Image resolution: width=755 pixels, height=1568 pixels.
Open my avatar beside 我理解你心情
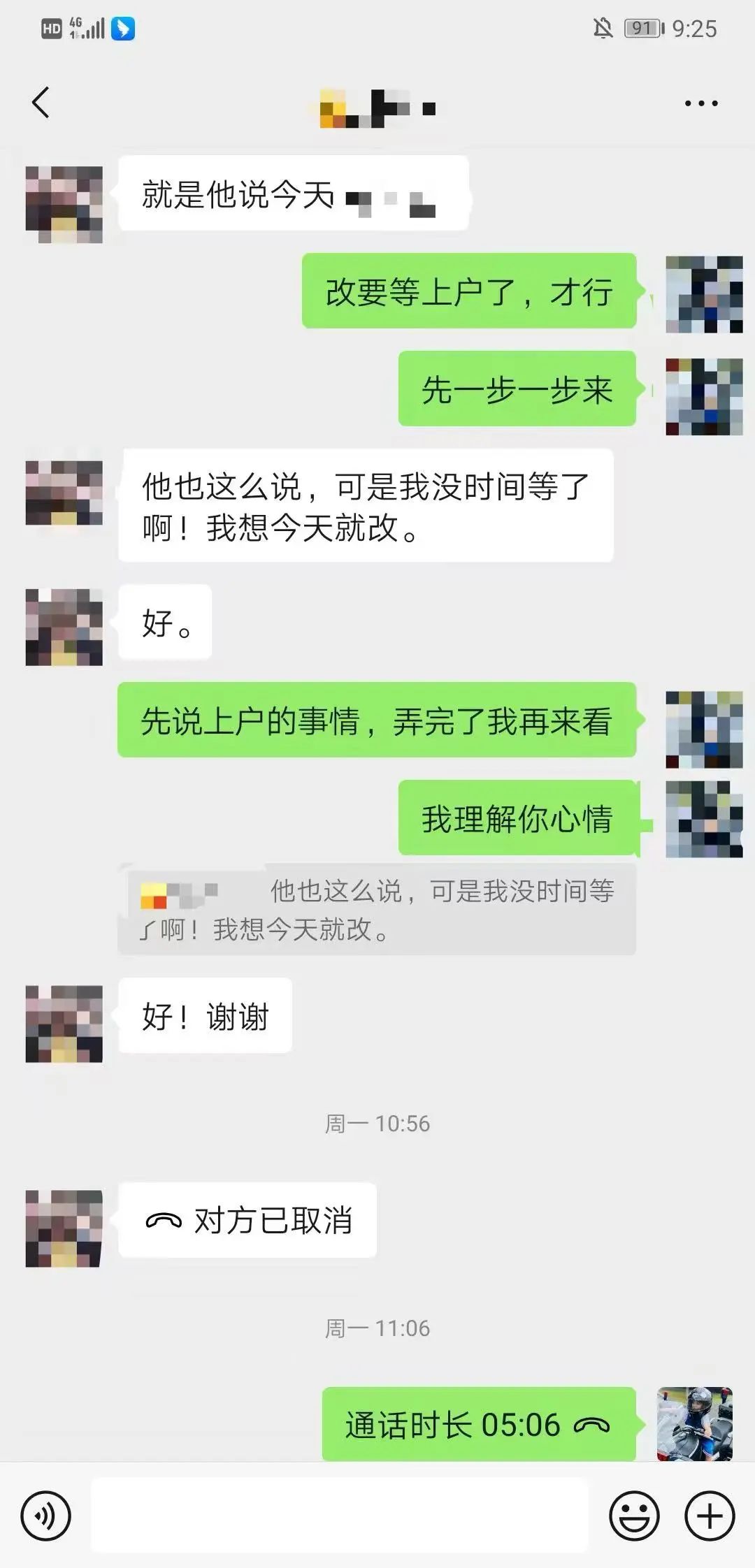point(703,818)
